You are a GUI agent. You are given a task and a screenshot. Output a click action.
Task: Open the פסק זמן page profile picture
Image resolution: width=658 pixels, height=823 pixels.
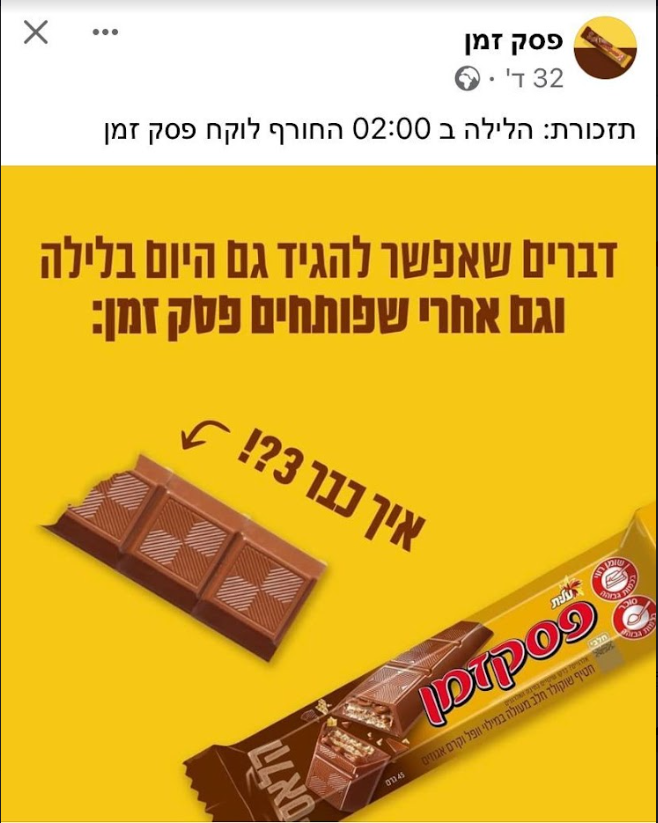[605, 47]
